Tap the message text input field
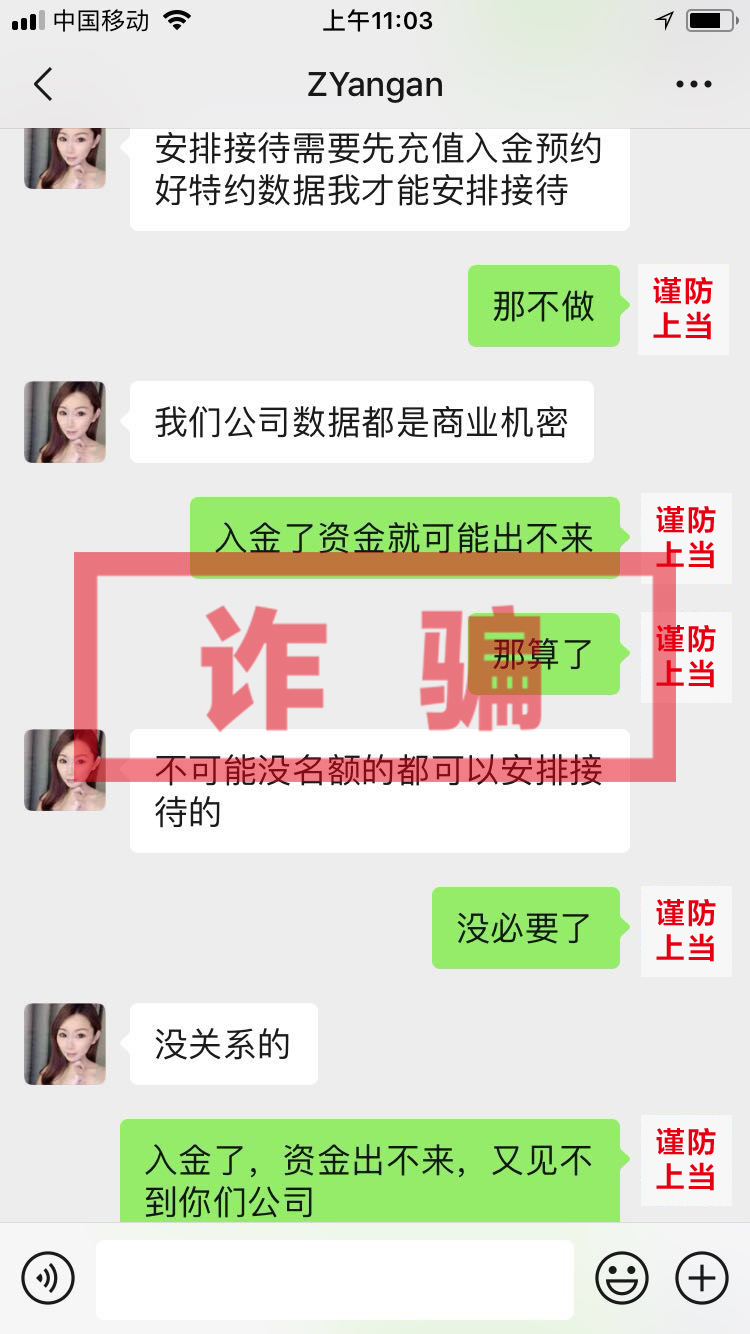This screenshot has height=1334, width=750. pos(335,1278)
